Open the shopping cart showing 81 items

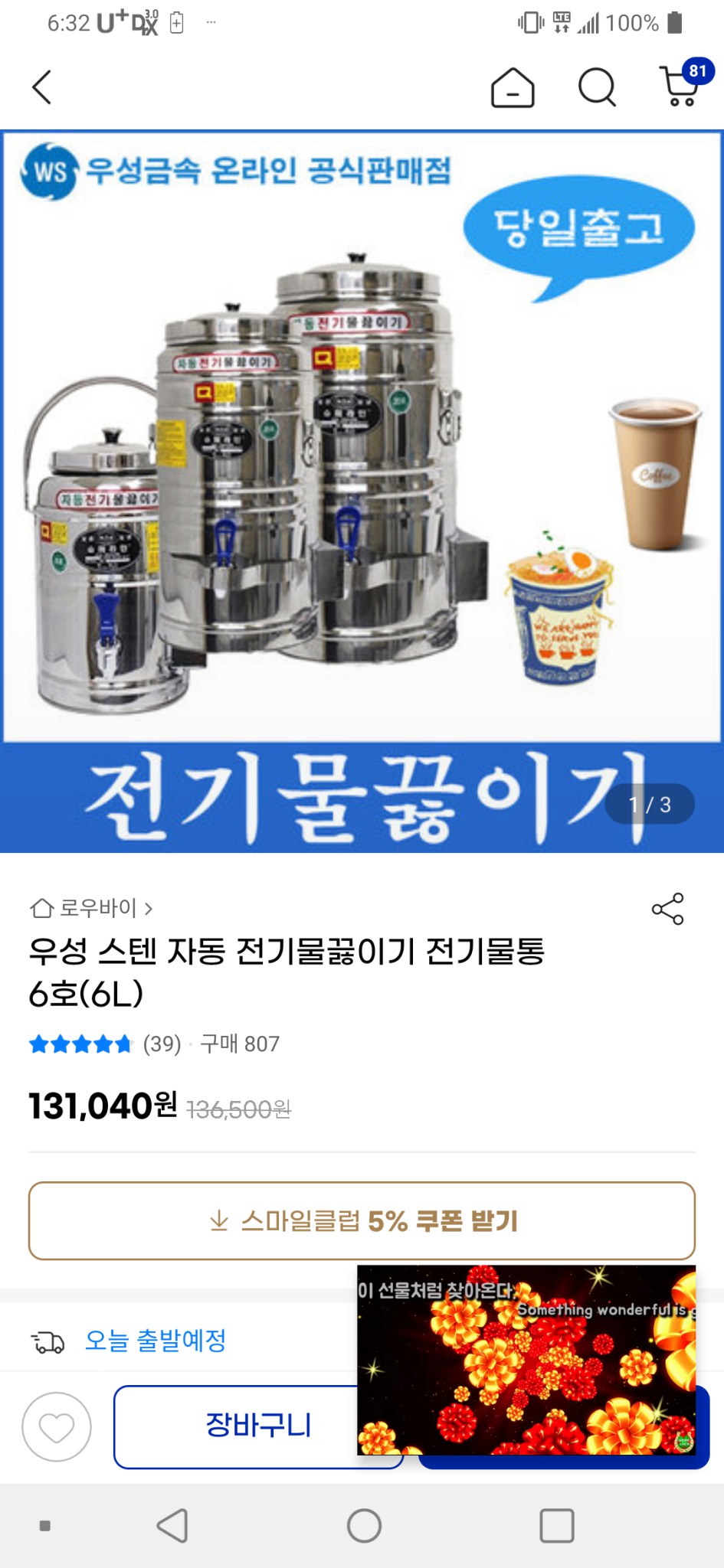tap(677, 89)
